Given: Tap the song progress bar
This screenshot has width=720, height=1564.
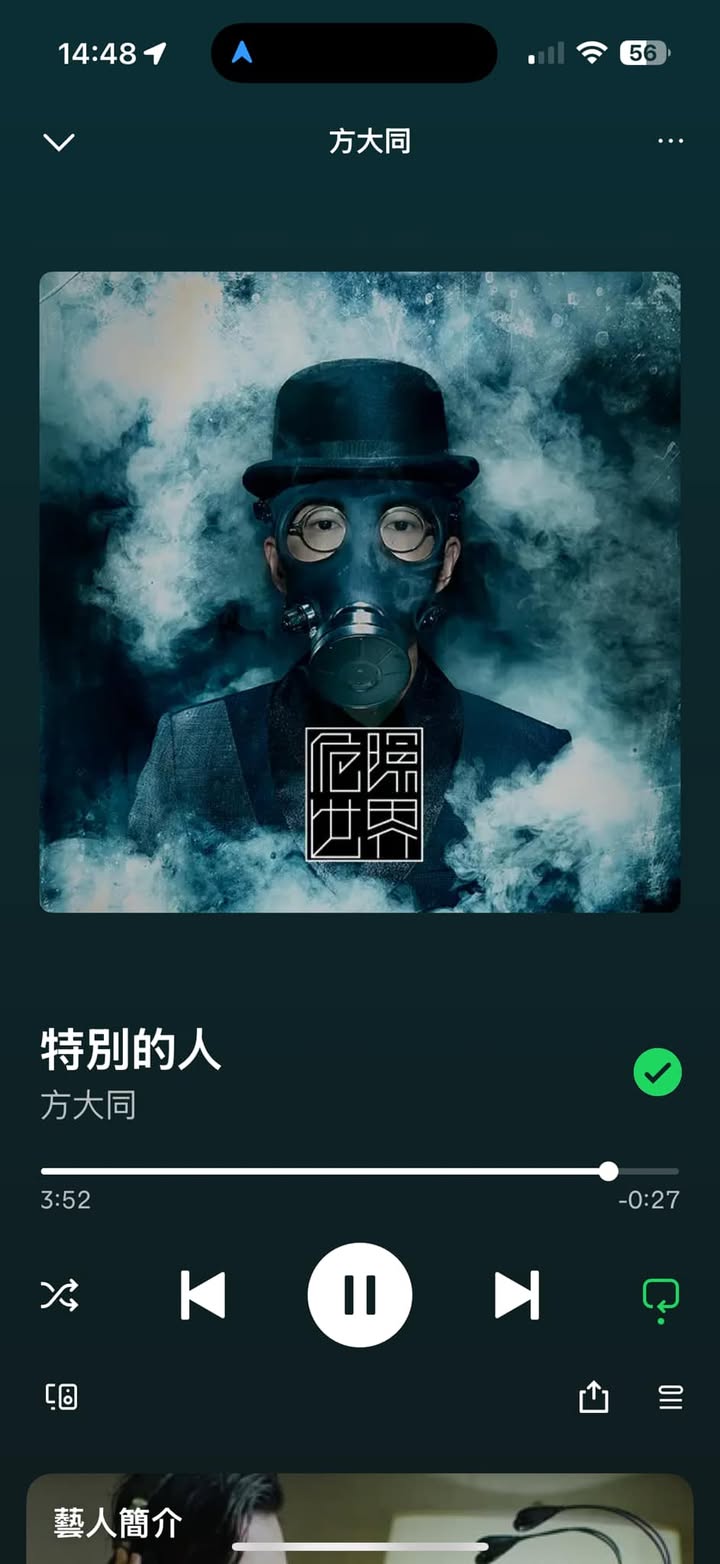Looking at the screenshot, I should tap(360, 1171).
